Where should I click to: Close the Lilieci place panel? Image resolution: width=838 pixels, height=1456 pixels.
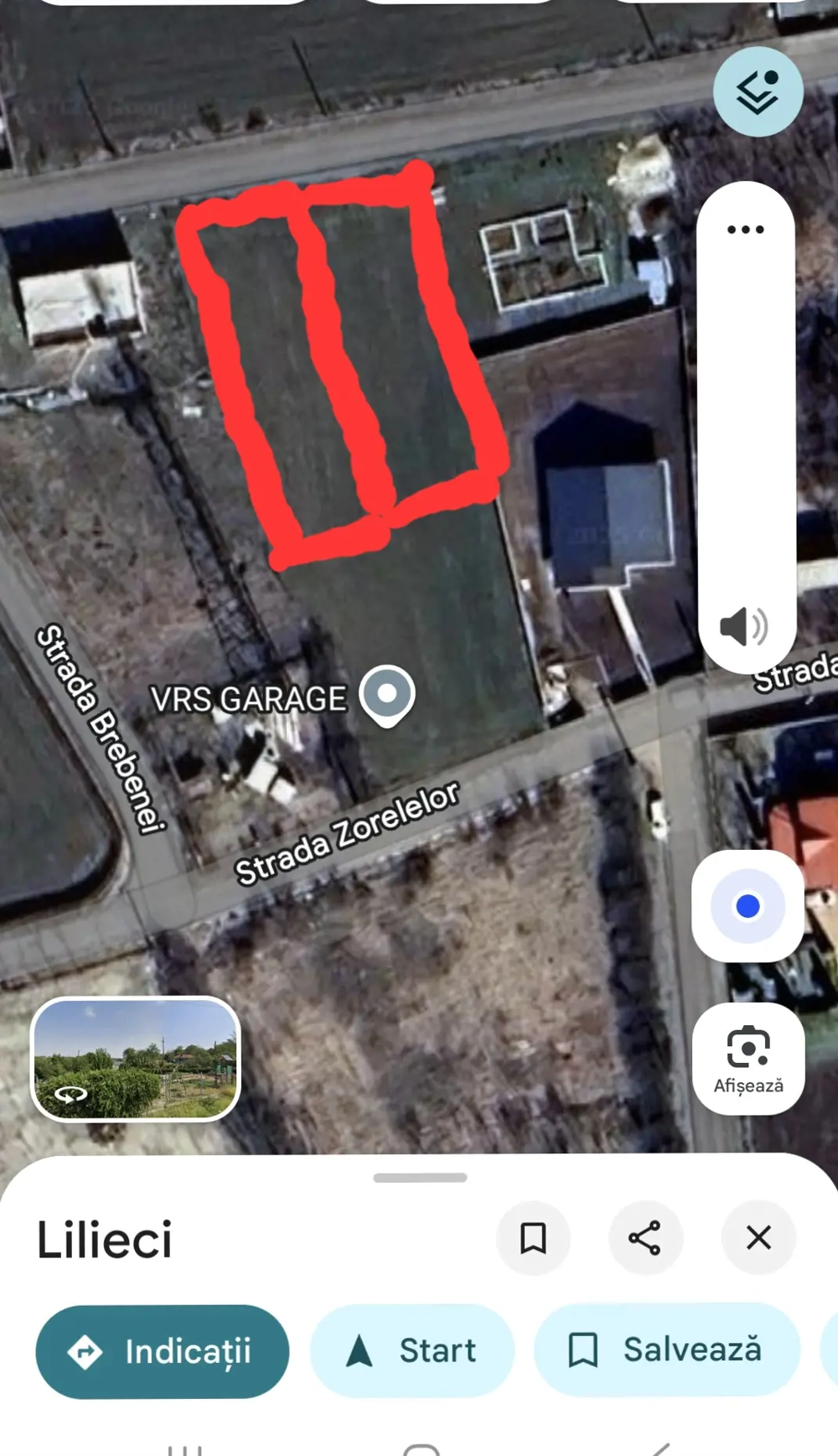pyautogui.click(x=758, y=1237)
